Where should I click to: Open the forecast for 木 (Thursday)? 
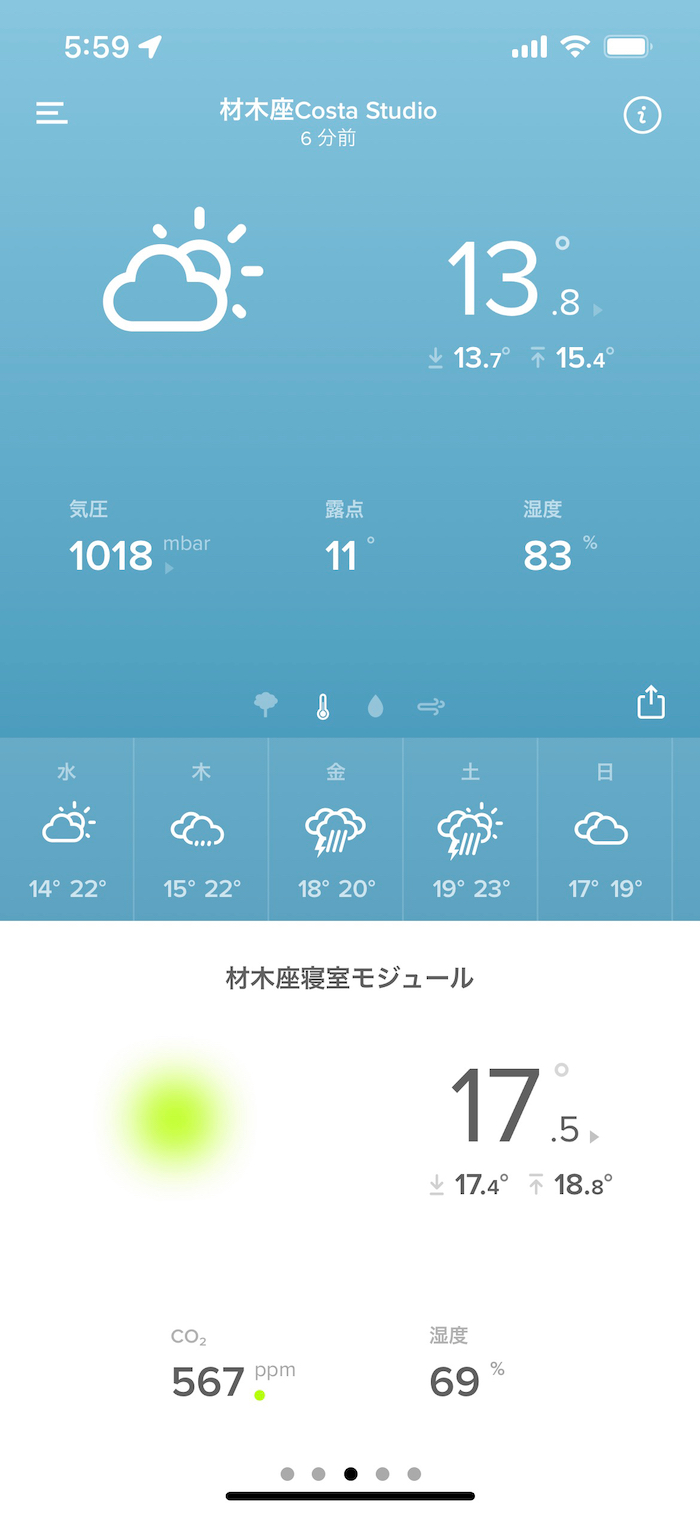(x=201, y=829)
